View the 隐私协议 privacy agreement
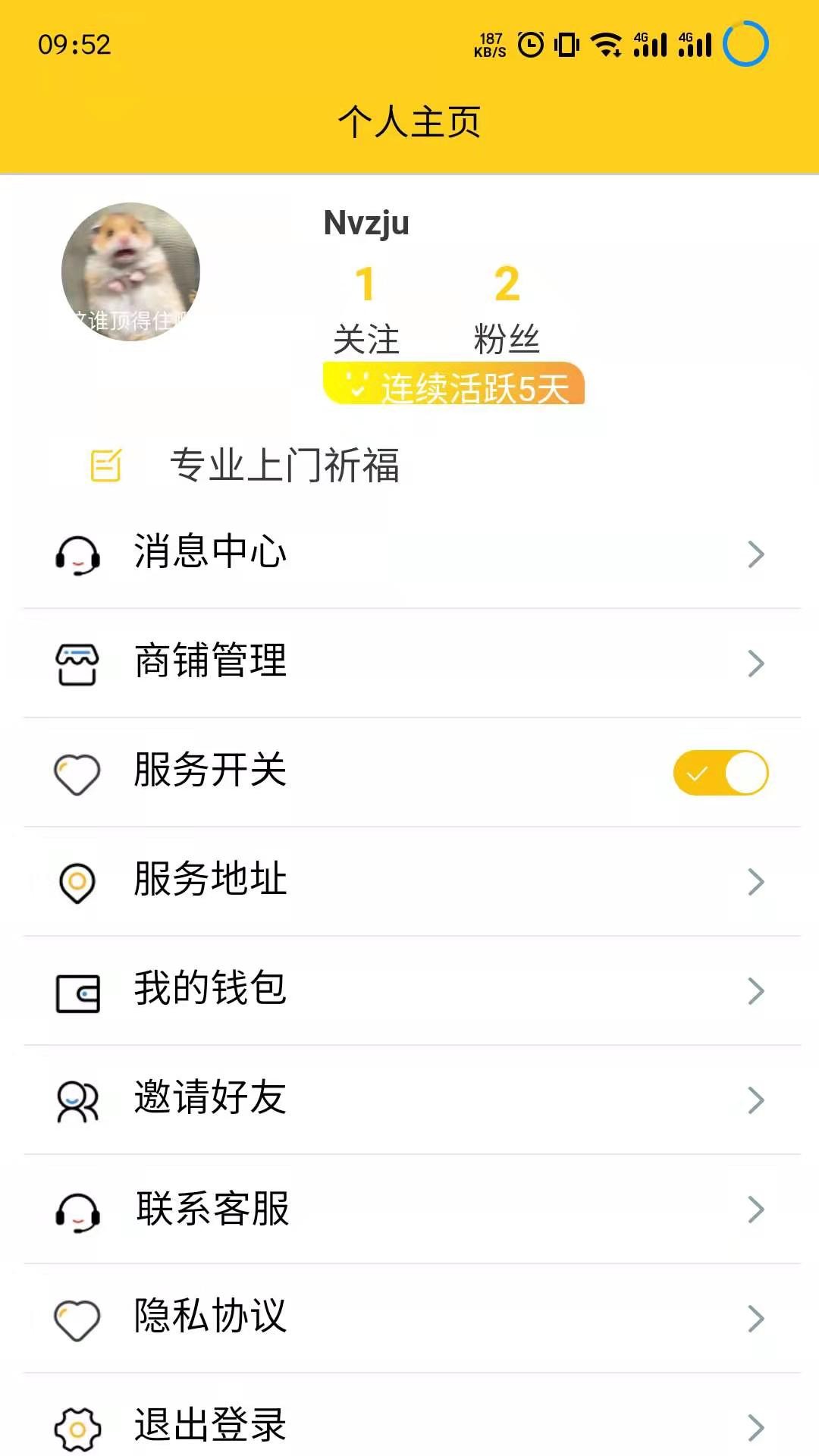Viewport: 819px width, 1456px height. [x=409, y=1317]
